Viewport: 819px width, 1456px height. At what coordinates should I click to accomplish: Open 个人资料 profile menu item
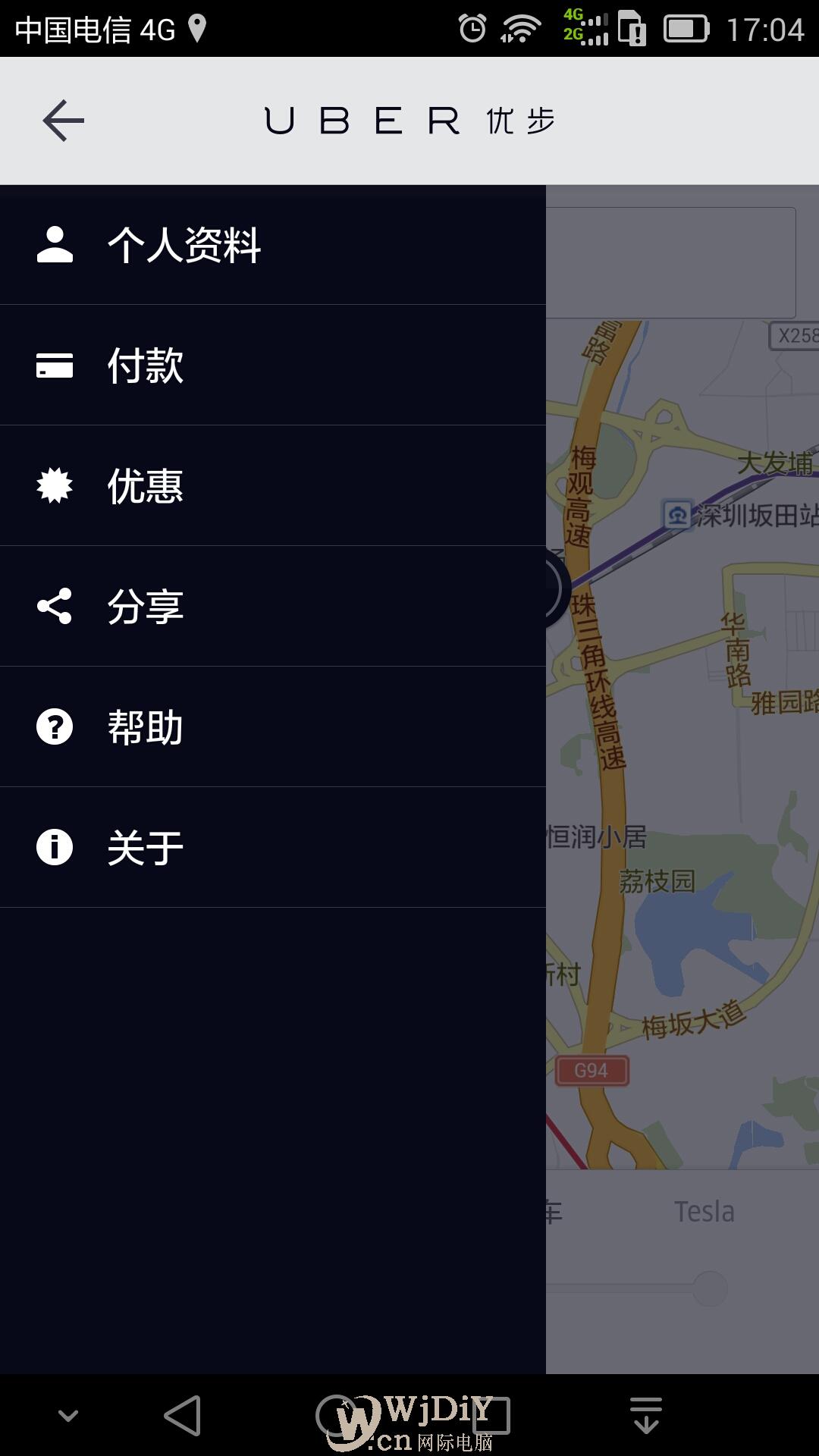click(184, 245)
